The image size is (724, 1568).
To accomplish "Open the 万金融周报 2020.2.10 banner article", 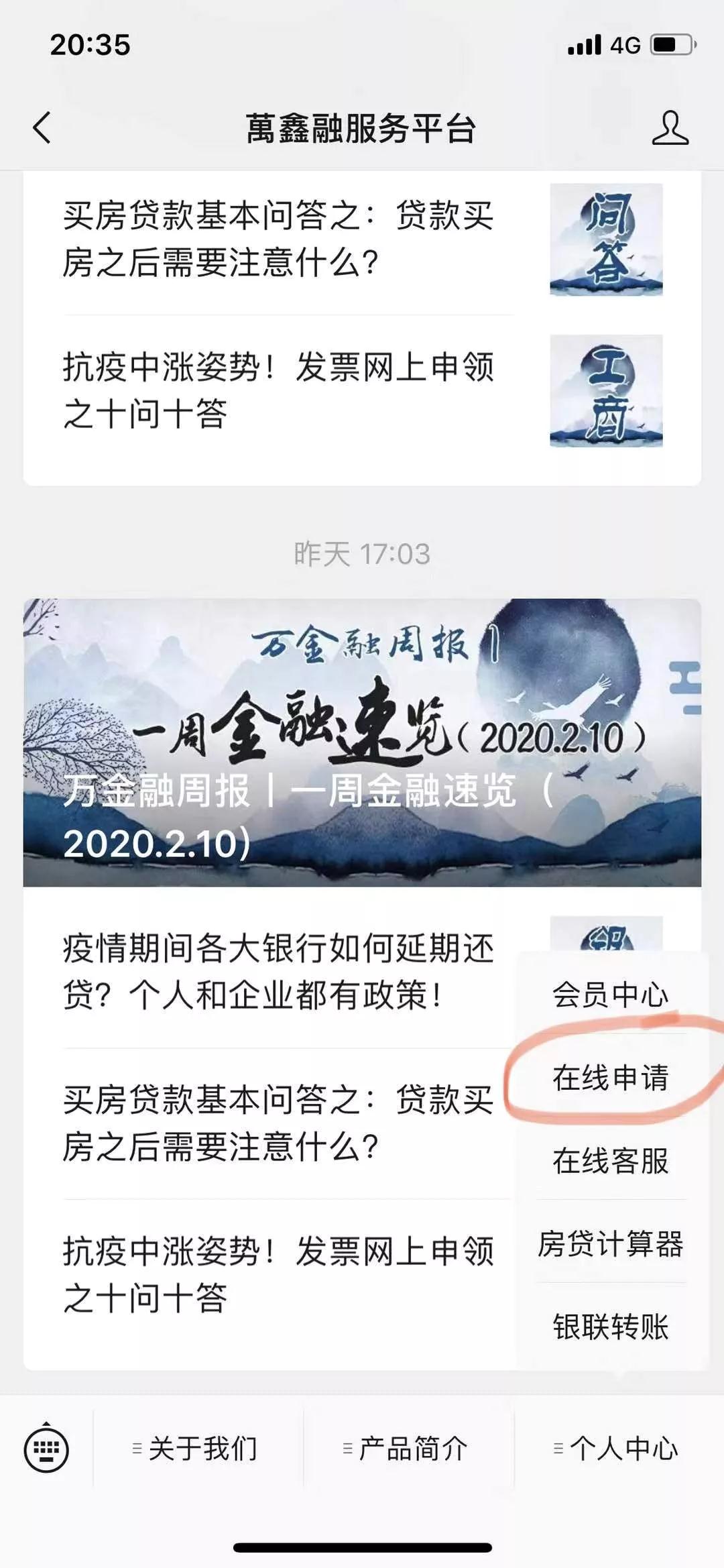I will [362, 742].
